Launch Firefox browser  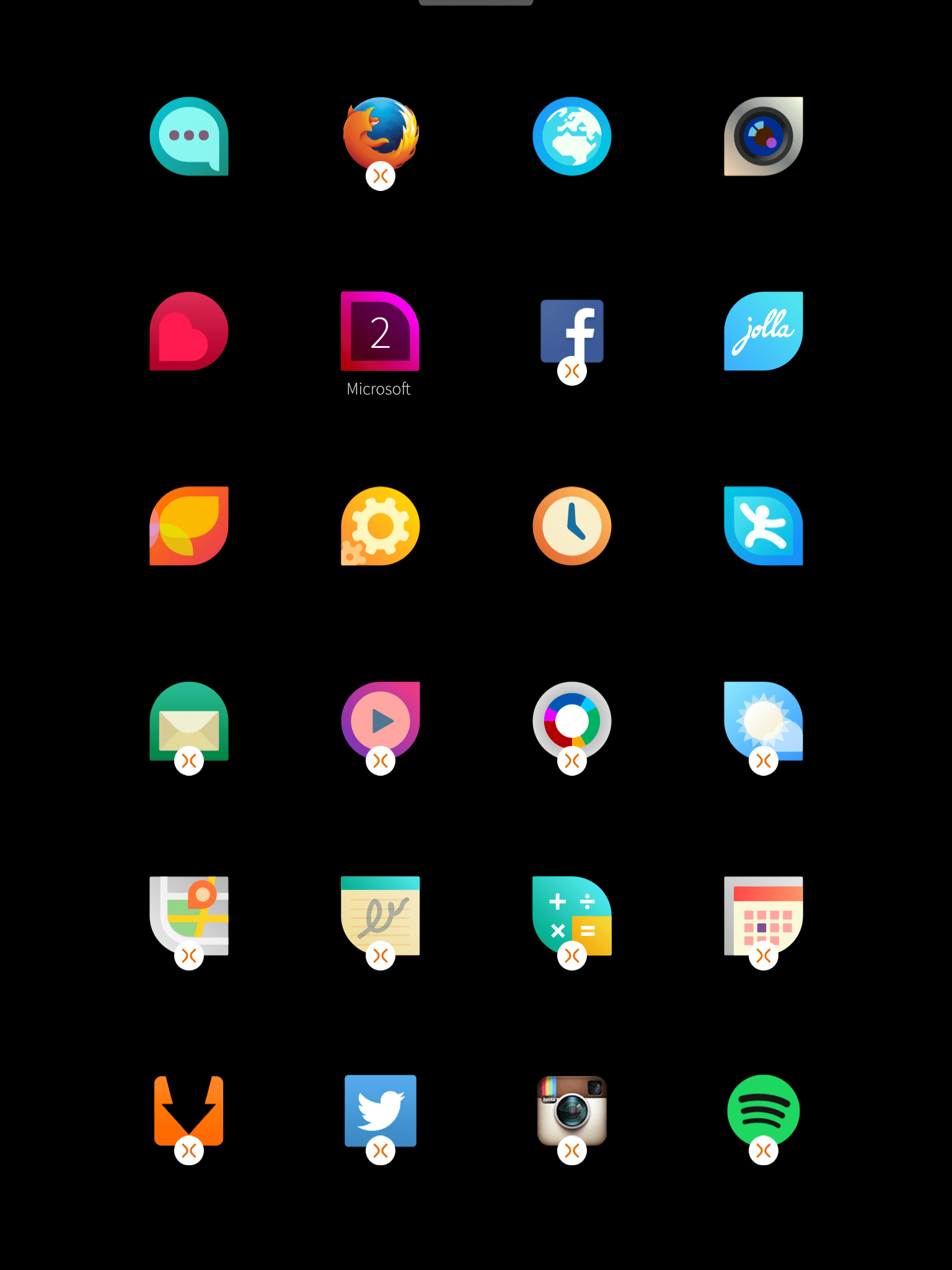(381, 135)
